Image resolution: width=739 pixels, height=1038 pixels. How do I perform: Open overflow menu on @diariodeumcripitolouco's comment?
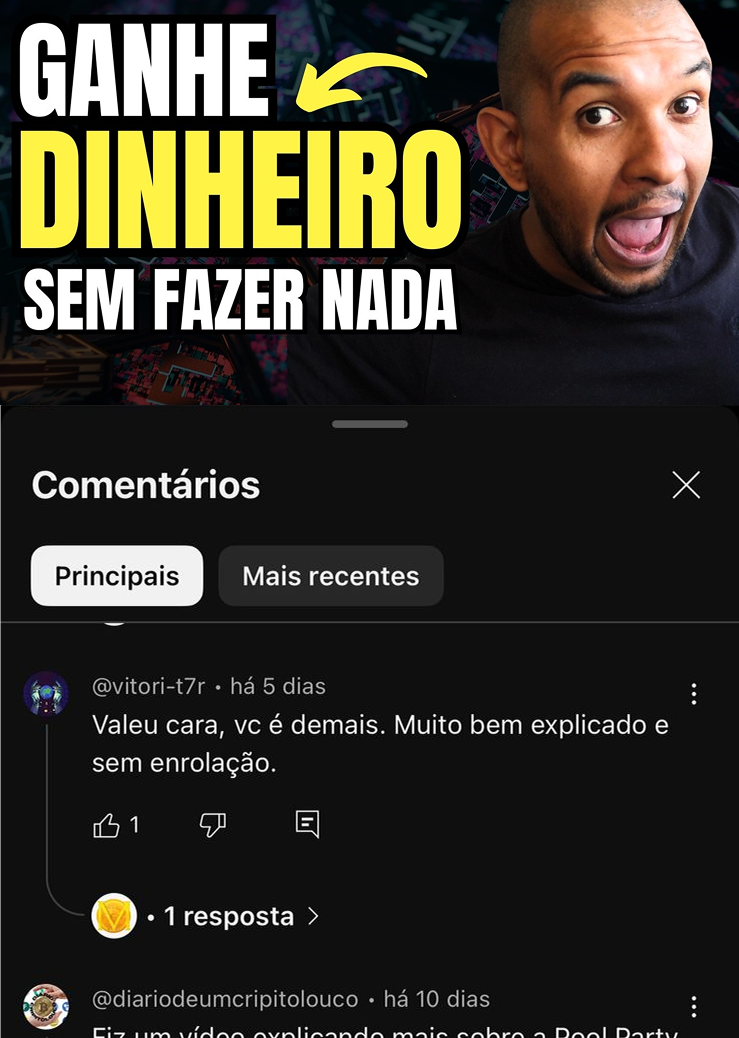click(x=694, y=1006)
